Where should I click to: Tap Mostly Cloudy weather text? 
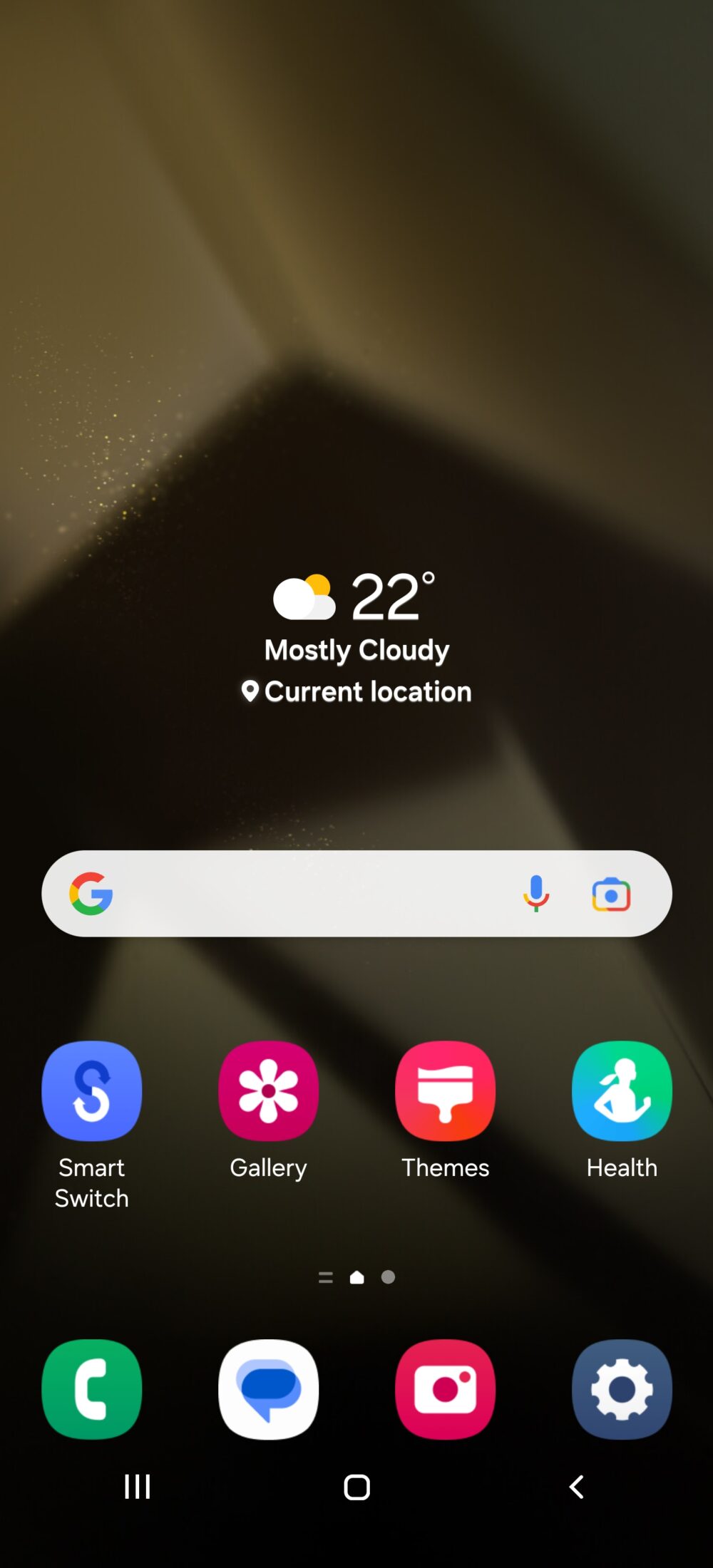[x=356, y=649]
